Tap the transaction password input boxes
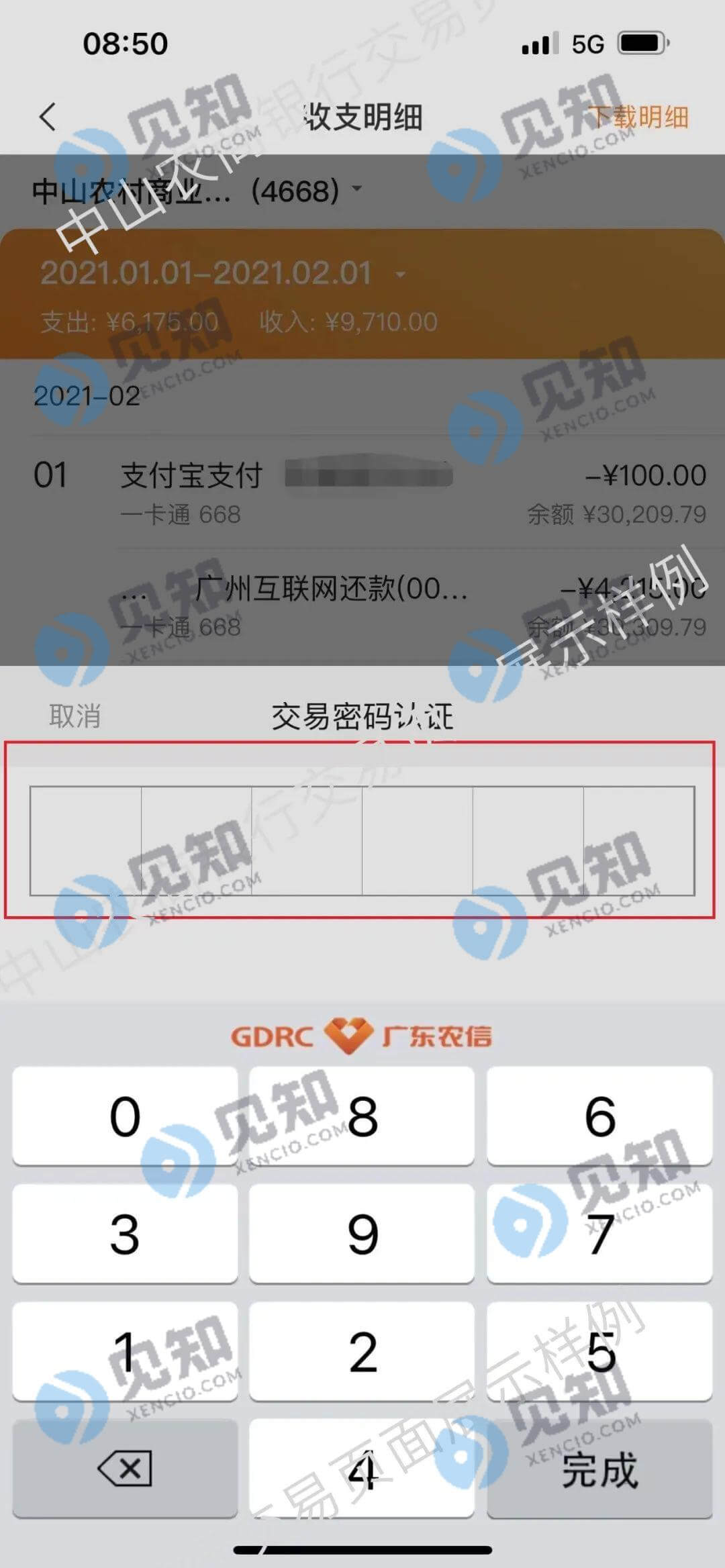The width and height of the screenshot is (725, 1568). pos(362,840)
